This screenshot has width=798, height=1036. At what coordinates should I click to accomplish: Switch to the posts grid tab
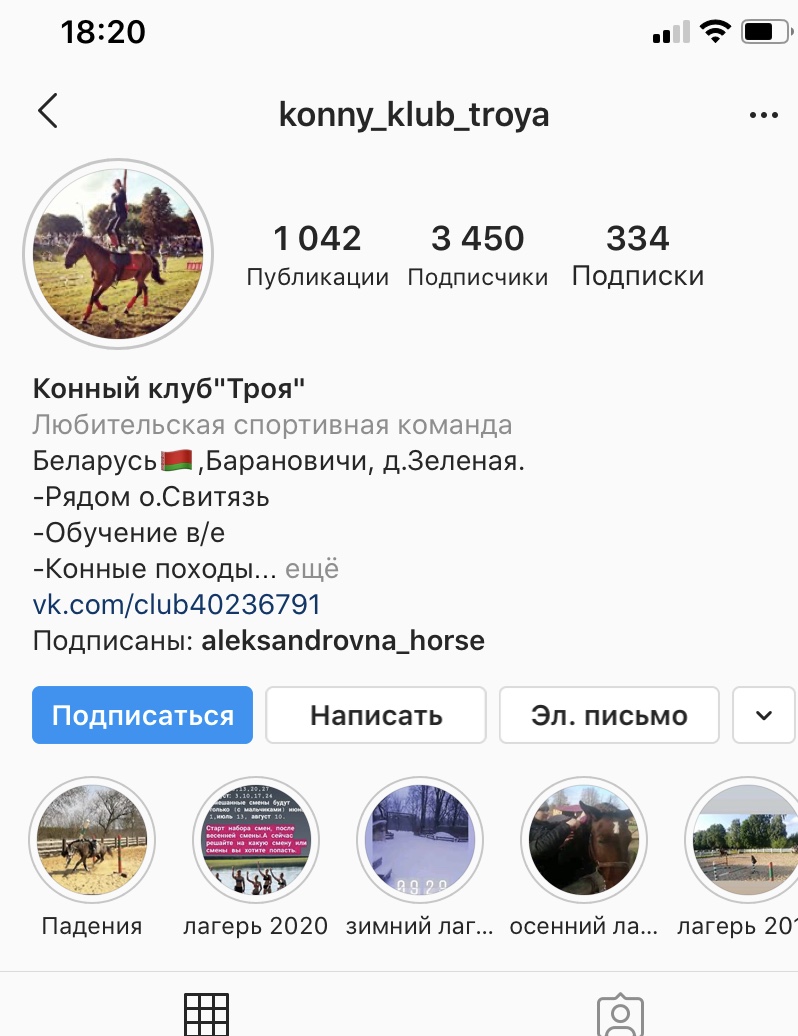coord(207,1013)
